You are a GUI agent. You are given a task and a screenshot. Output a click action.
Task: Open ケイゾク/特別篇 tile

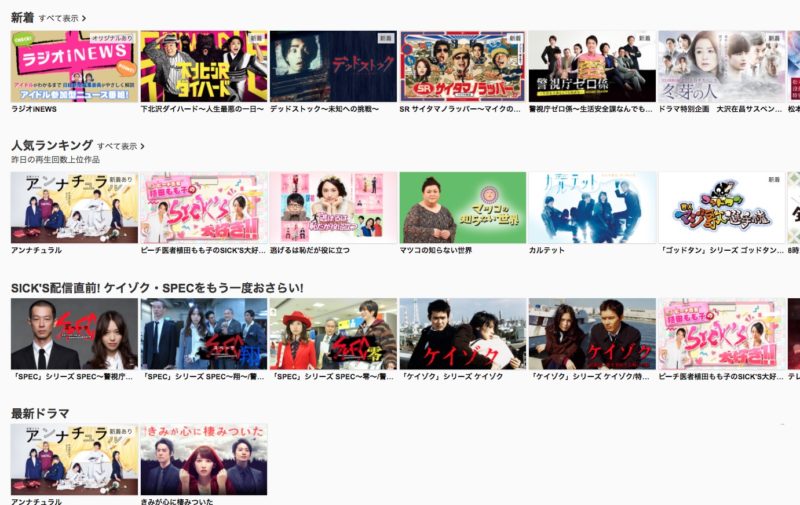[x=592, y=334]
